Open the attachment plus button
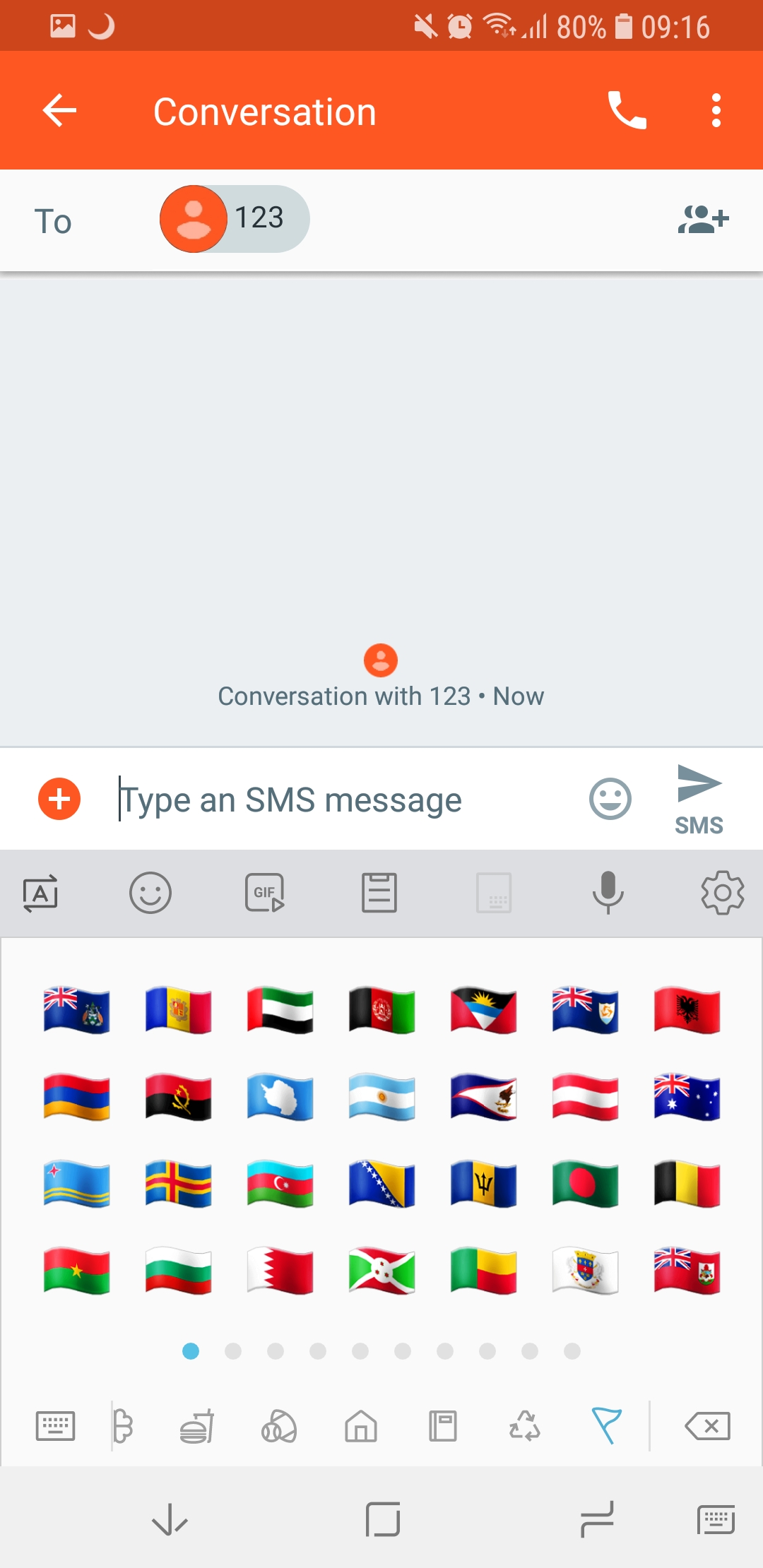 [x=59, y=800]
